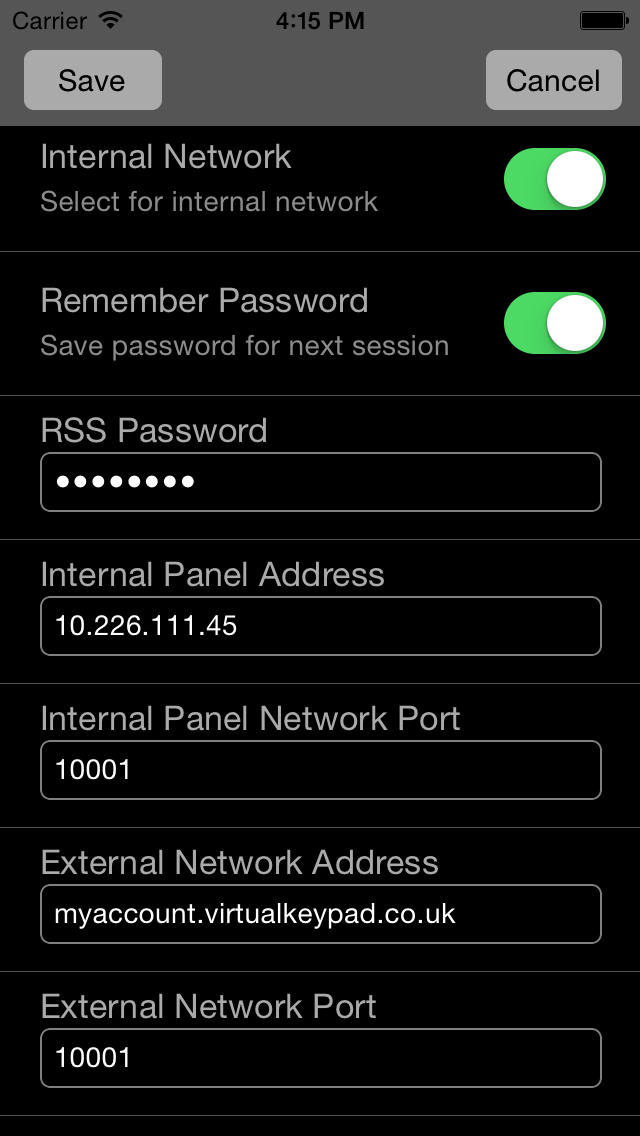Edit the External Network Address field
The height and width of the screenshot is (1136, 640).
point(320,914)
